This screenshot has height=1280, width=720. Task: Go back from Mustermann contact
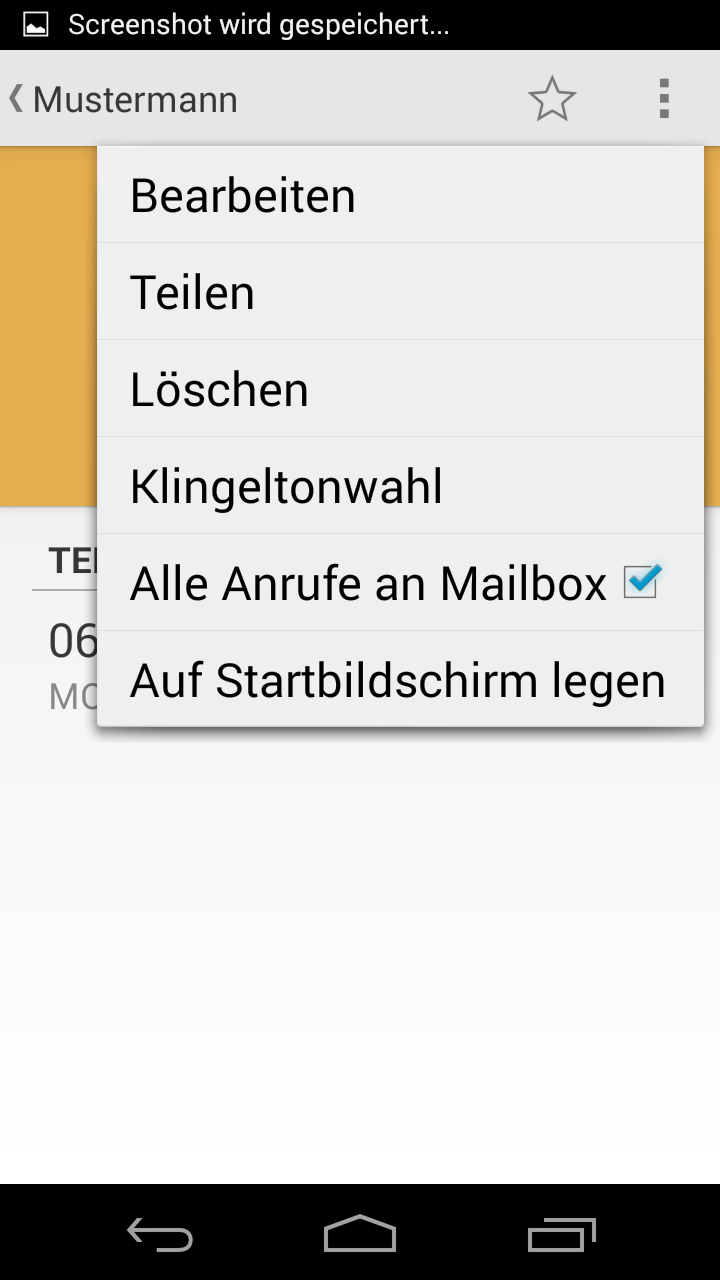pyautogui.click(x=120, y=99)
